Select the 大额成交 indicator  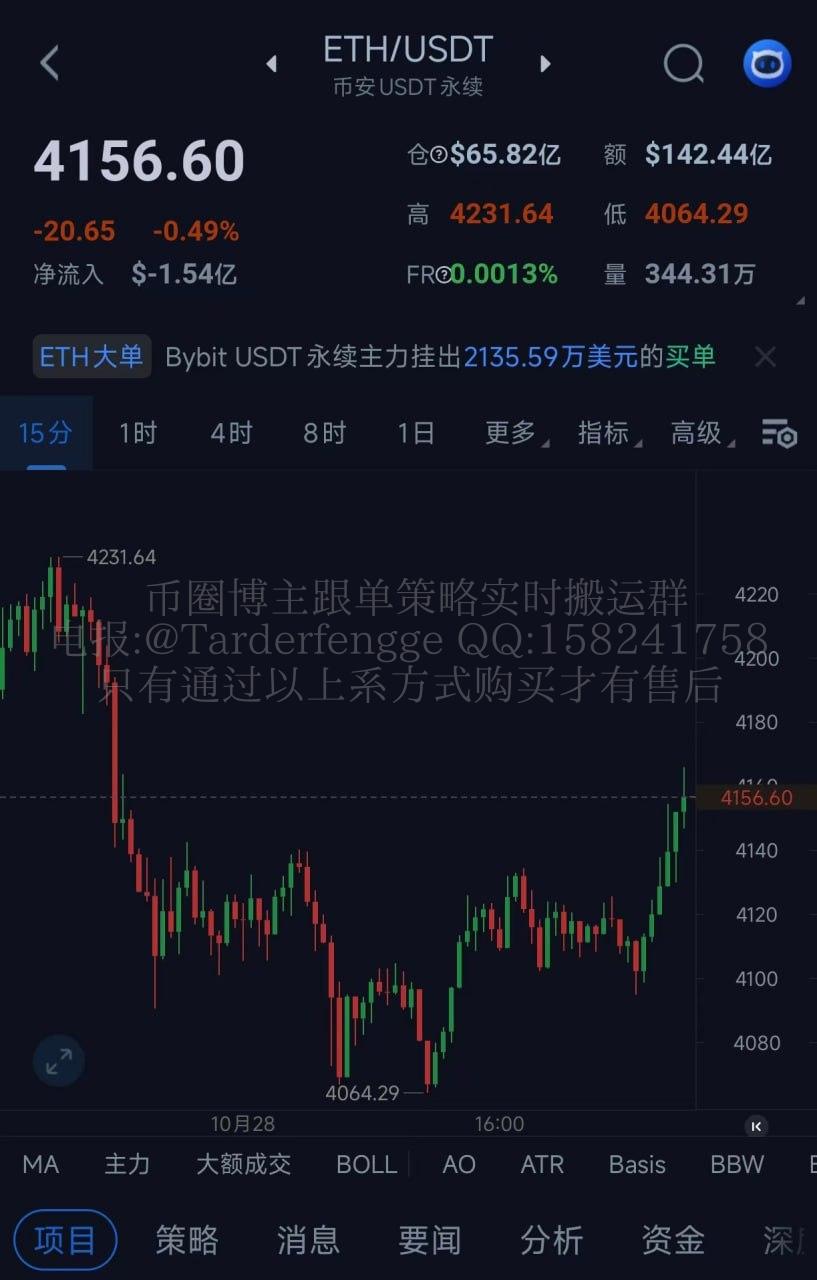[x=243, y=1164]
